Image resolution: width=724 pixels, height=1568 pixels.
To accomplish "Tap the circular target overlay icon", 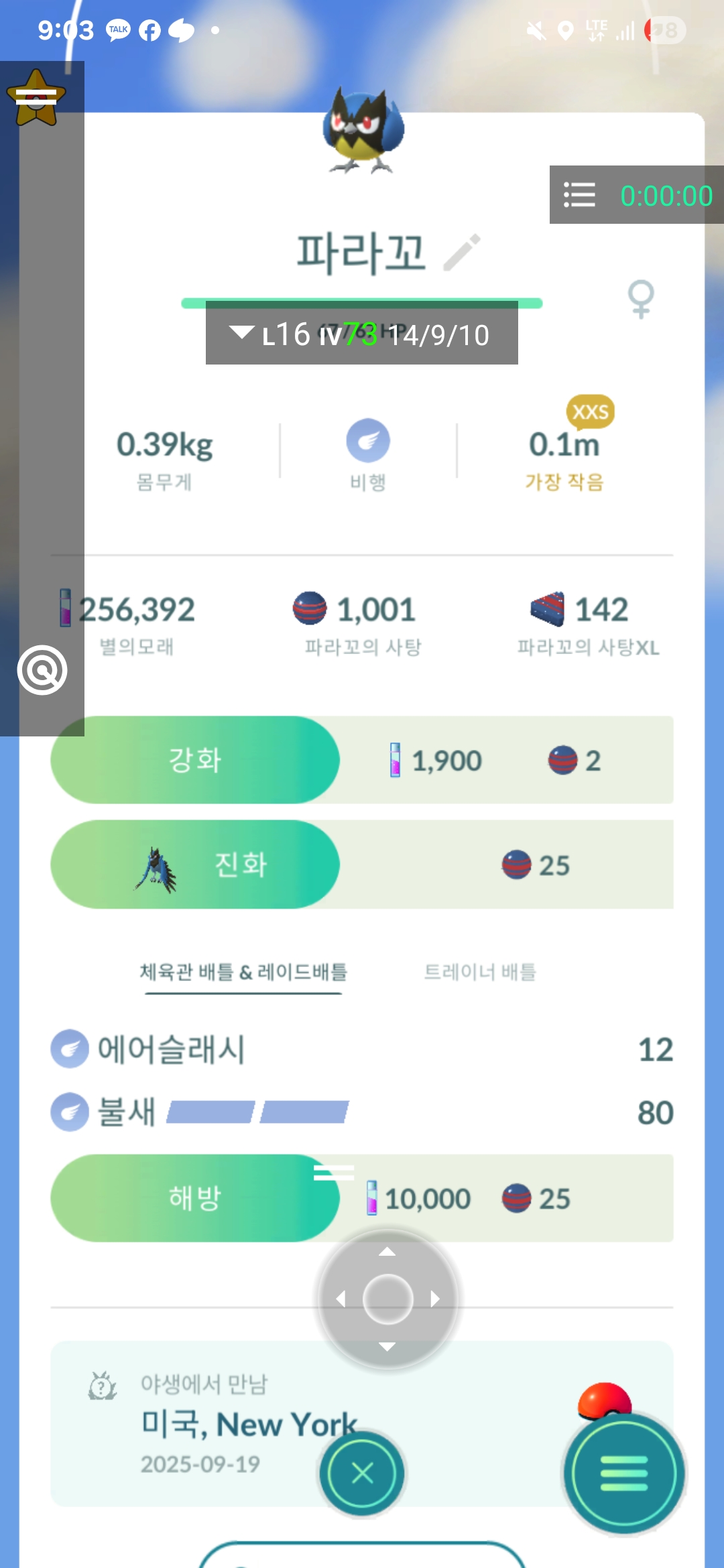I will [x=42, y=670].
